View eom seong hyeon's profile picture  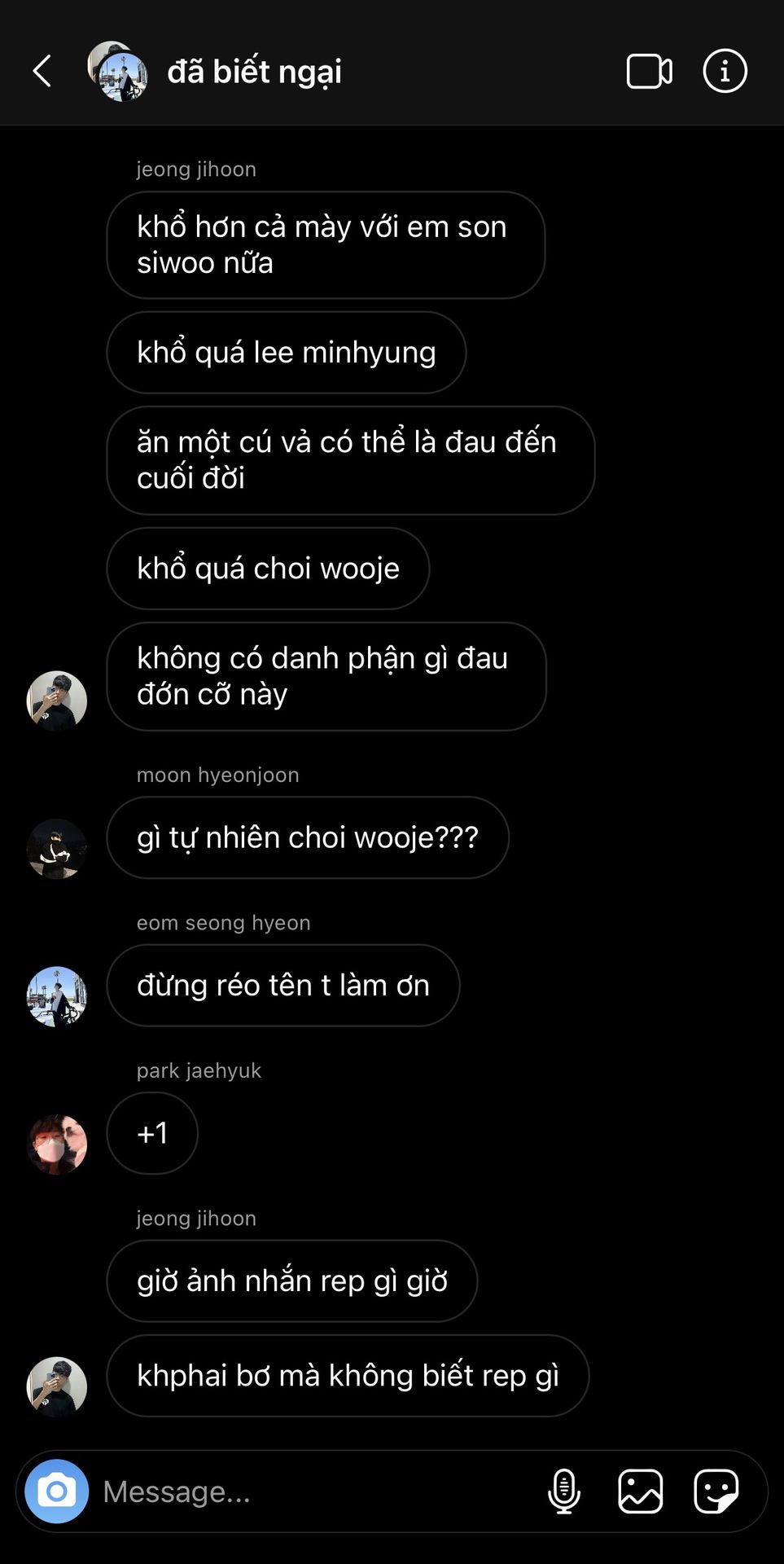[57, 996]
